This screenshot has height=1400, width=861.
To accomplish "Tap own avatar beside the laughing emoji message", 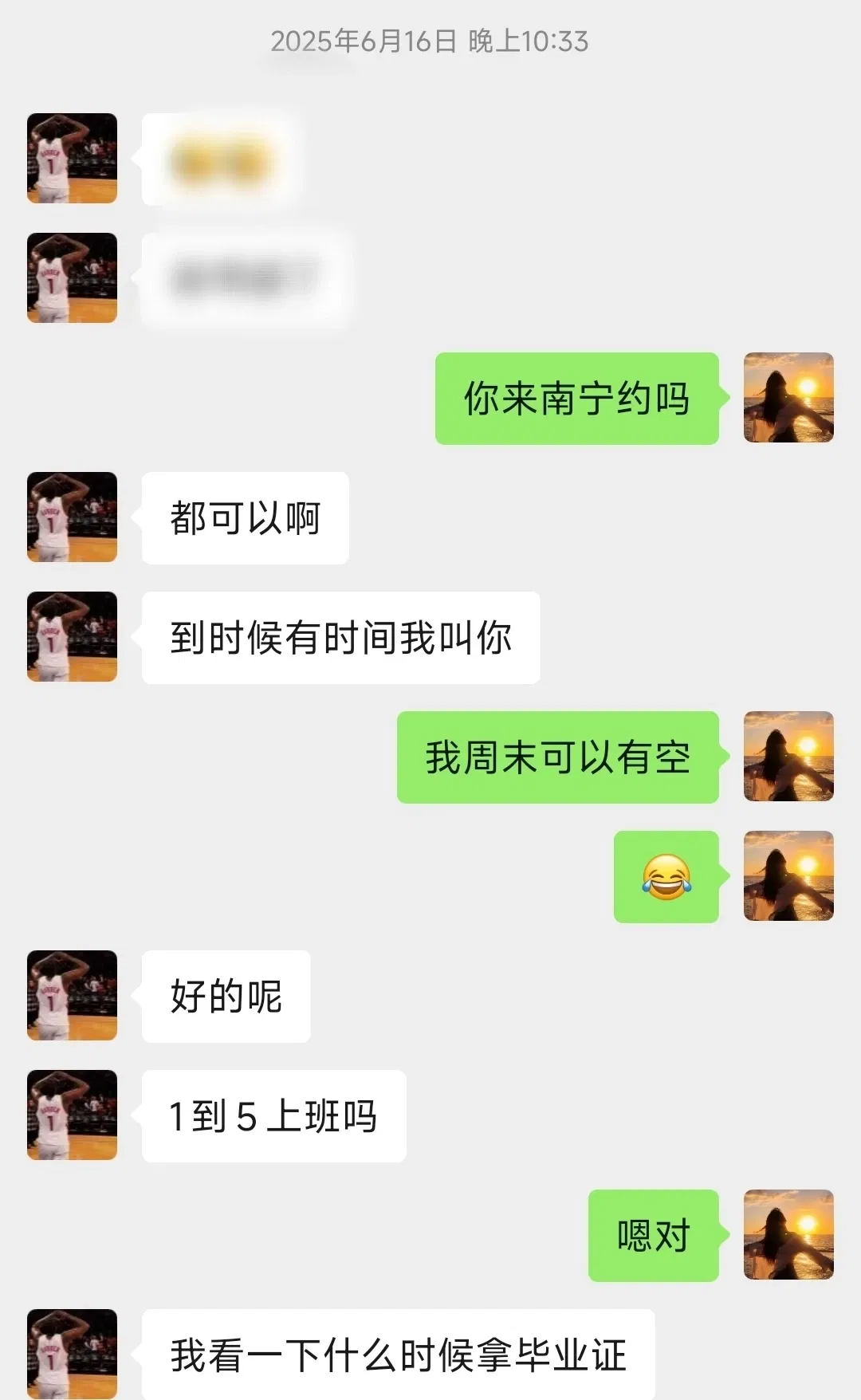I will click(x=788, y=875).
